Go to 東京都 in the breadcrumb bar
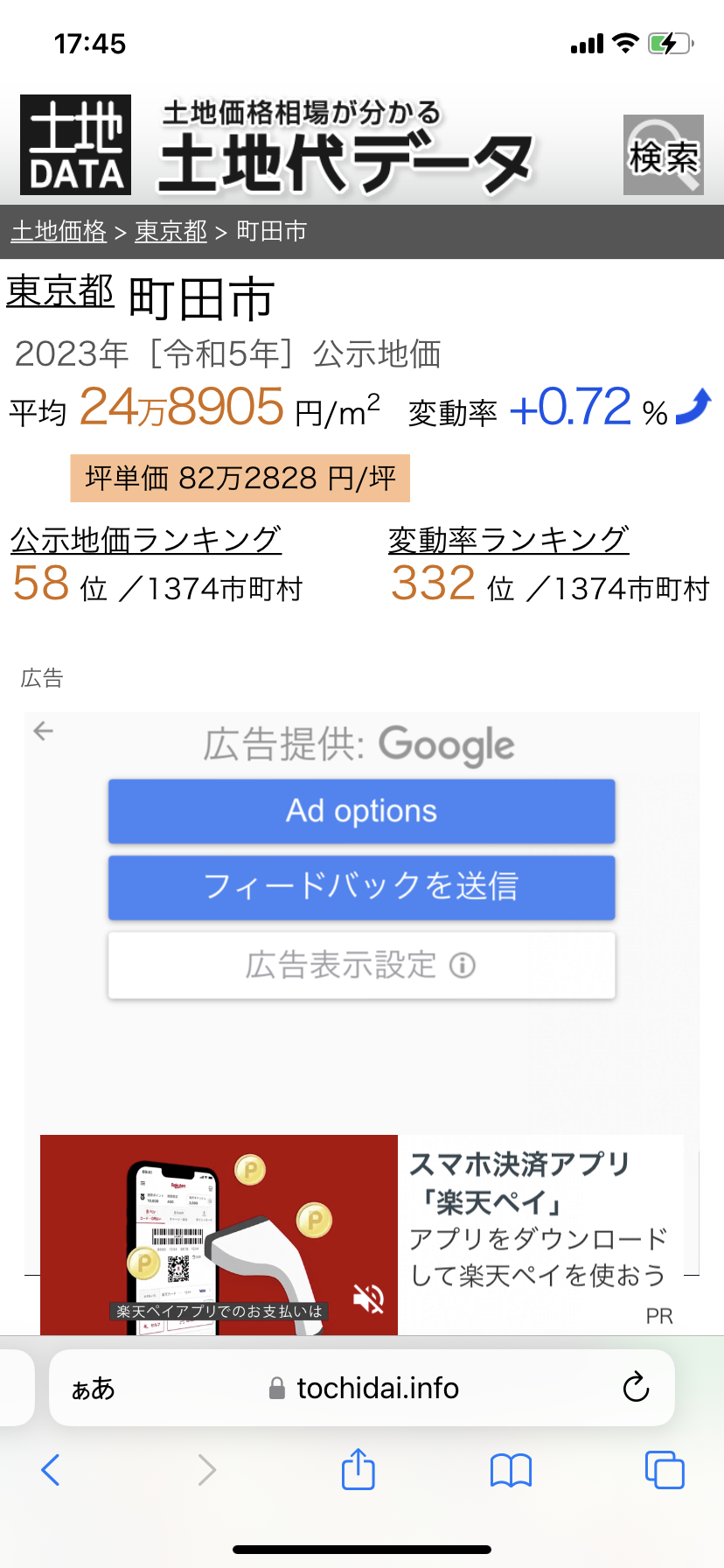Image resolution: width=724 pixels, height=1568 pixels. [x=171, y=231]
